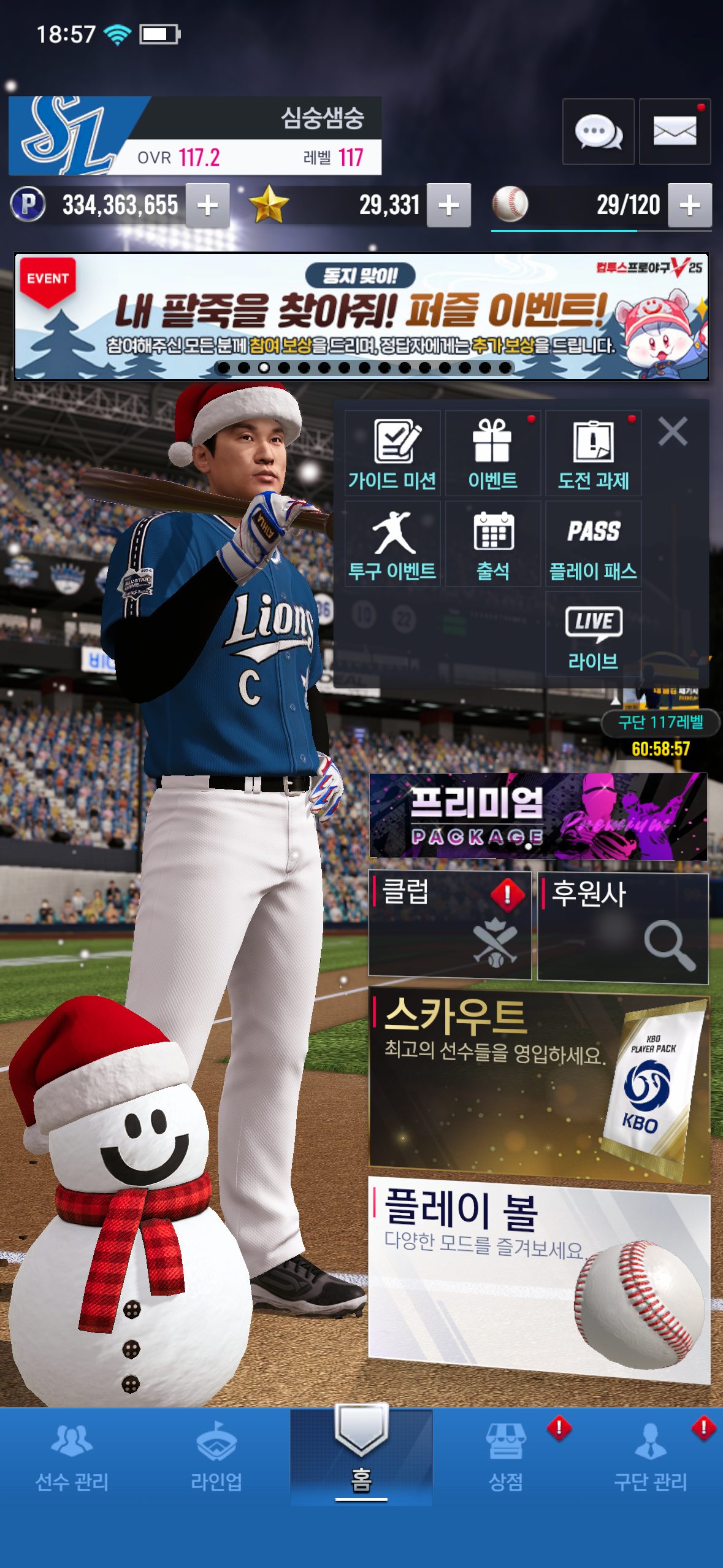Recharge play balls with the 29/120 plus button
The image size is (723, 1568).
pyautogui.click(x=690, y=206)
